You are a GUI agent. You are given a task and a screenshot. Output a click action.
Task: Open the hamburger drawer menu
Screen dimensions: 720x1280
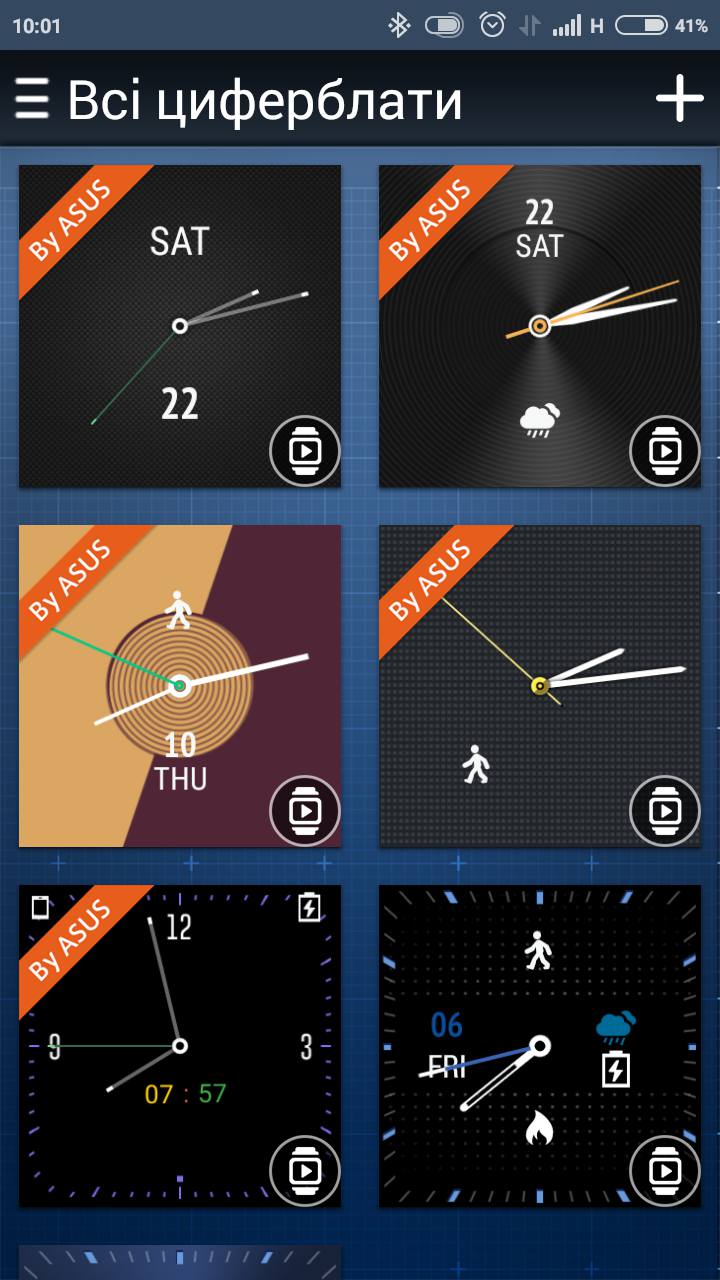[32, 100]
